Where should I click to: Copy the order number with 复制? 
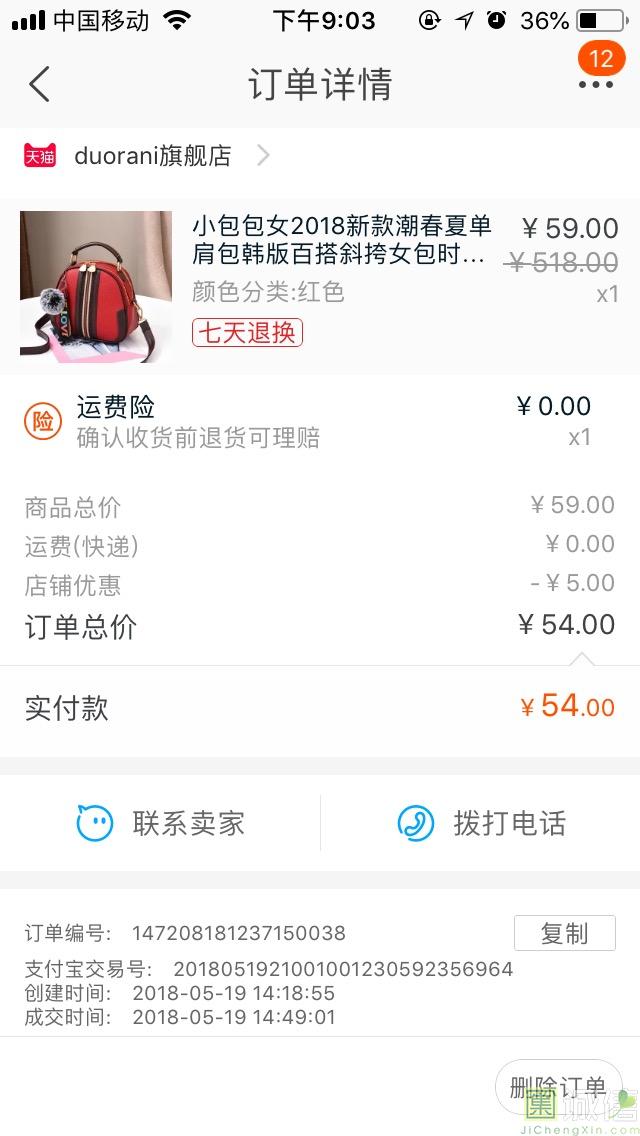(x=564, y=933)
